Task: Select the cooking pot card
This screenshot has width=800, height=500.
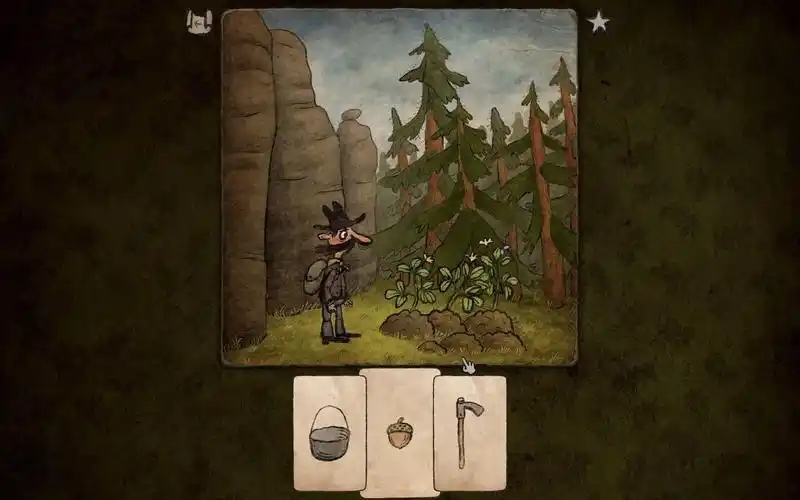Action: pos(330,433)
